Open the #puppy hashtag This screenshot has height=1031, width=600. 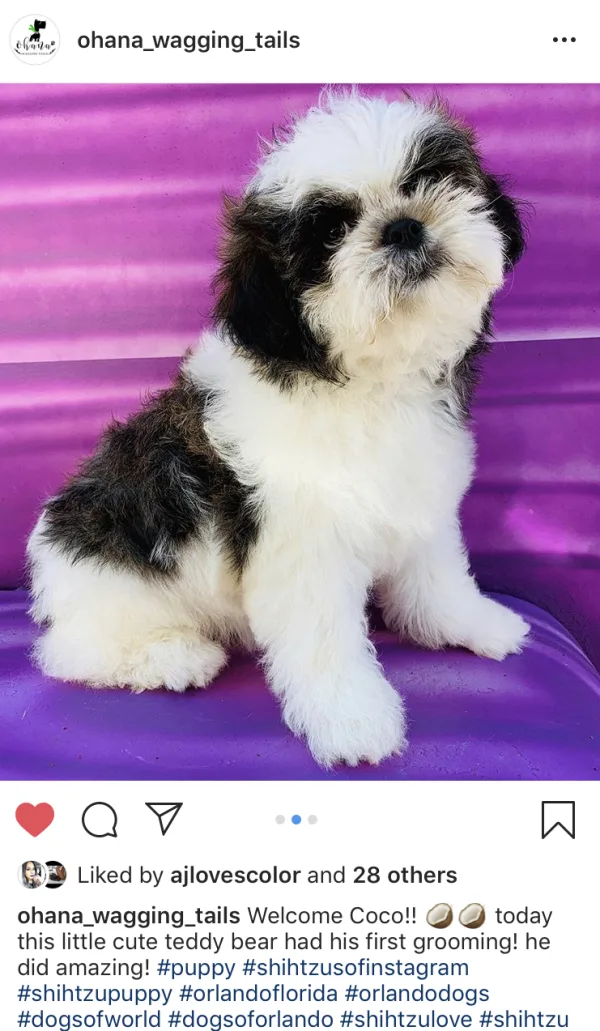(x=196, y=968)
